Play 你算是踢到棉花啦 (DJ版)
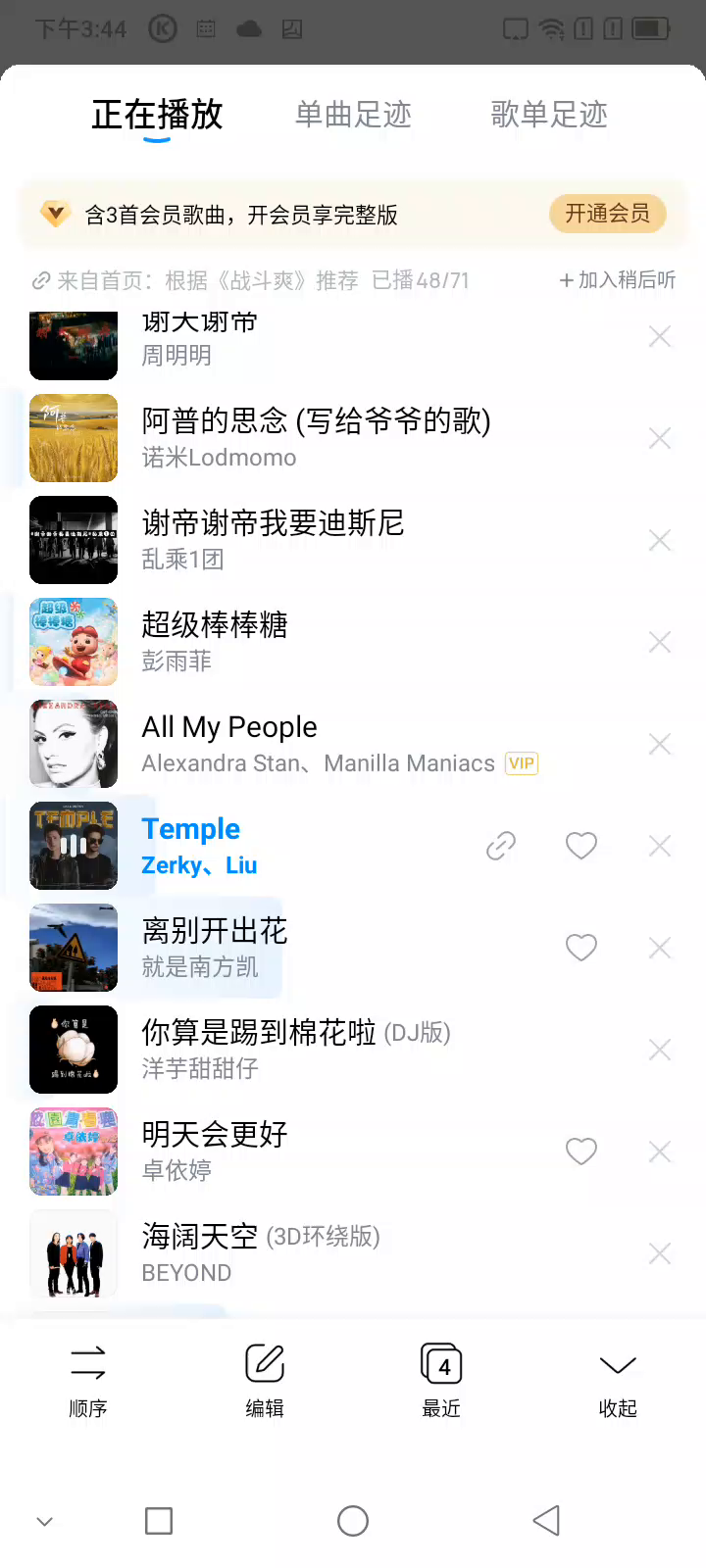The image size is (706, 1568). point(294,1050)
